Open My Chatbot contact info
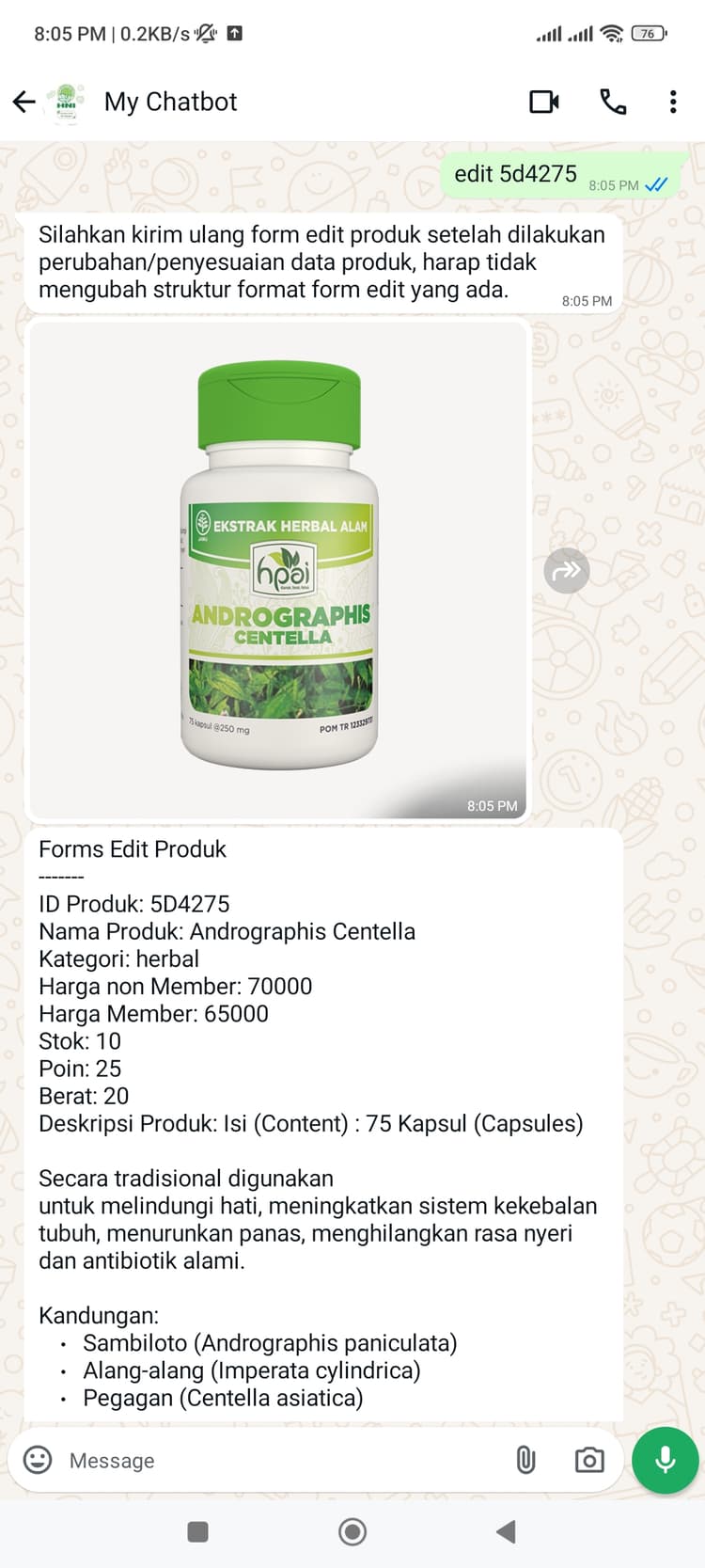 click(171, 102)
